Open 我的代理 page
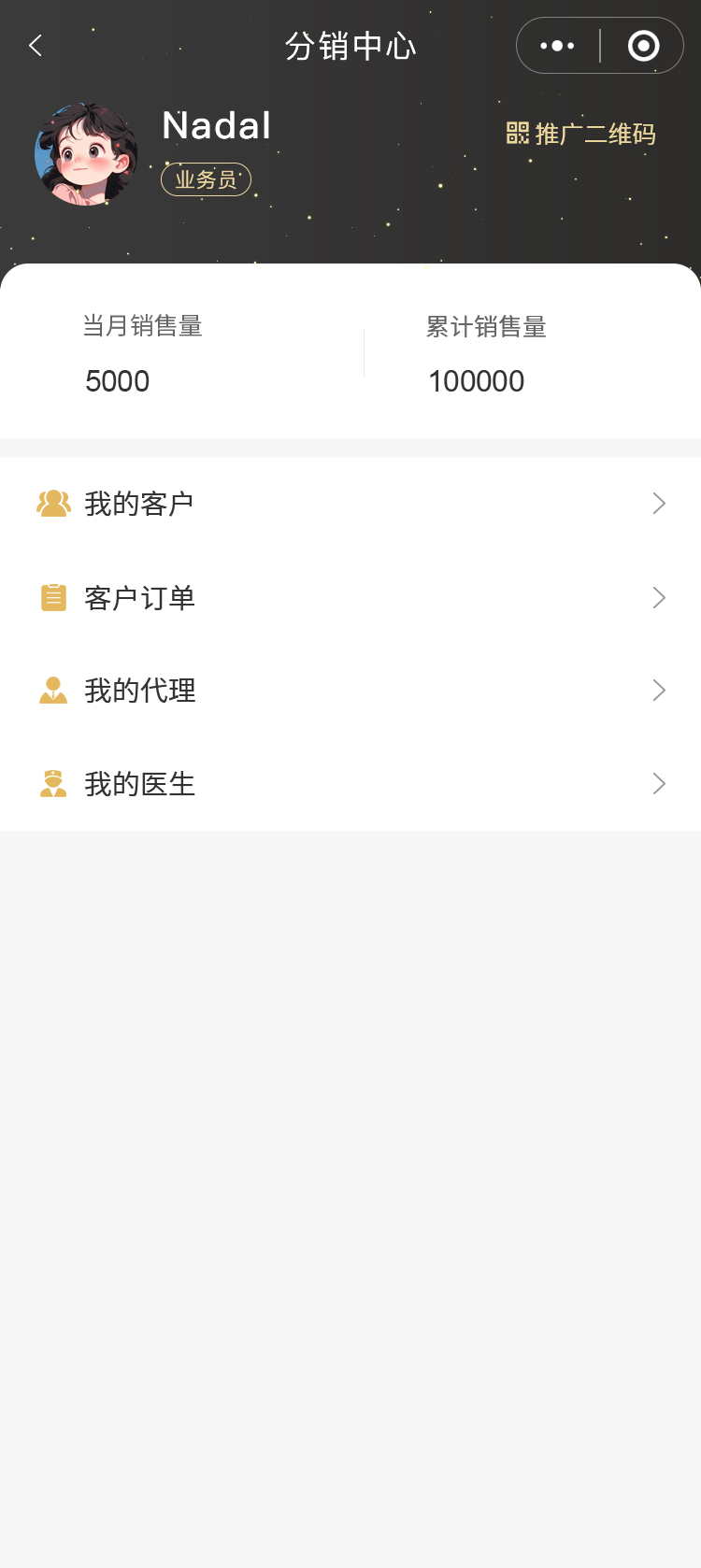The height and width of the screenshot is (1568, 701). click(x=350, y=691)
